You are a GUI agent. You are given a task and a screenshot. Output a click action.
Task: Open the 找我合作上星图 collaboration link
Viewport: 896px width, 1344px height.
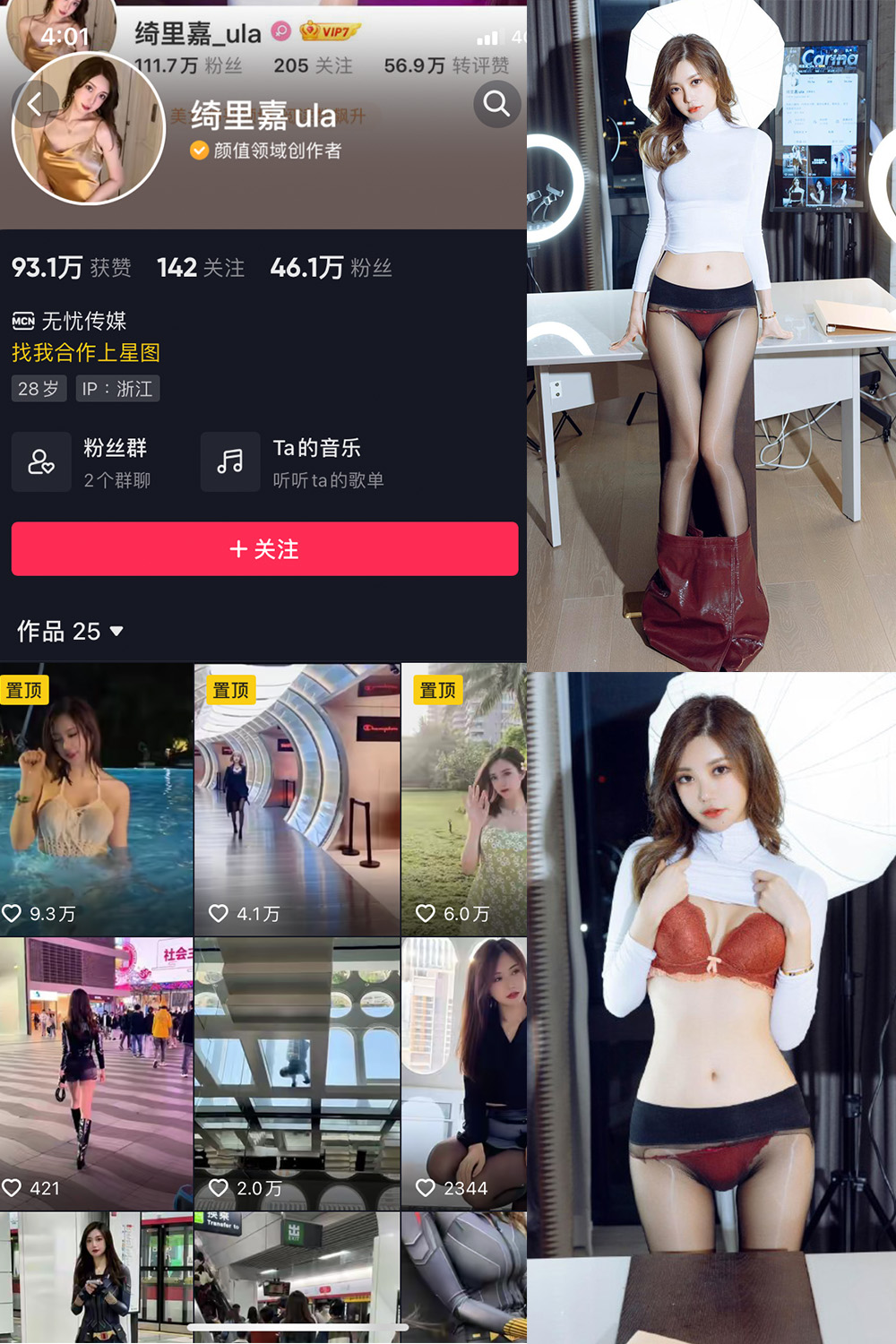85,354
